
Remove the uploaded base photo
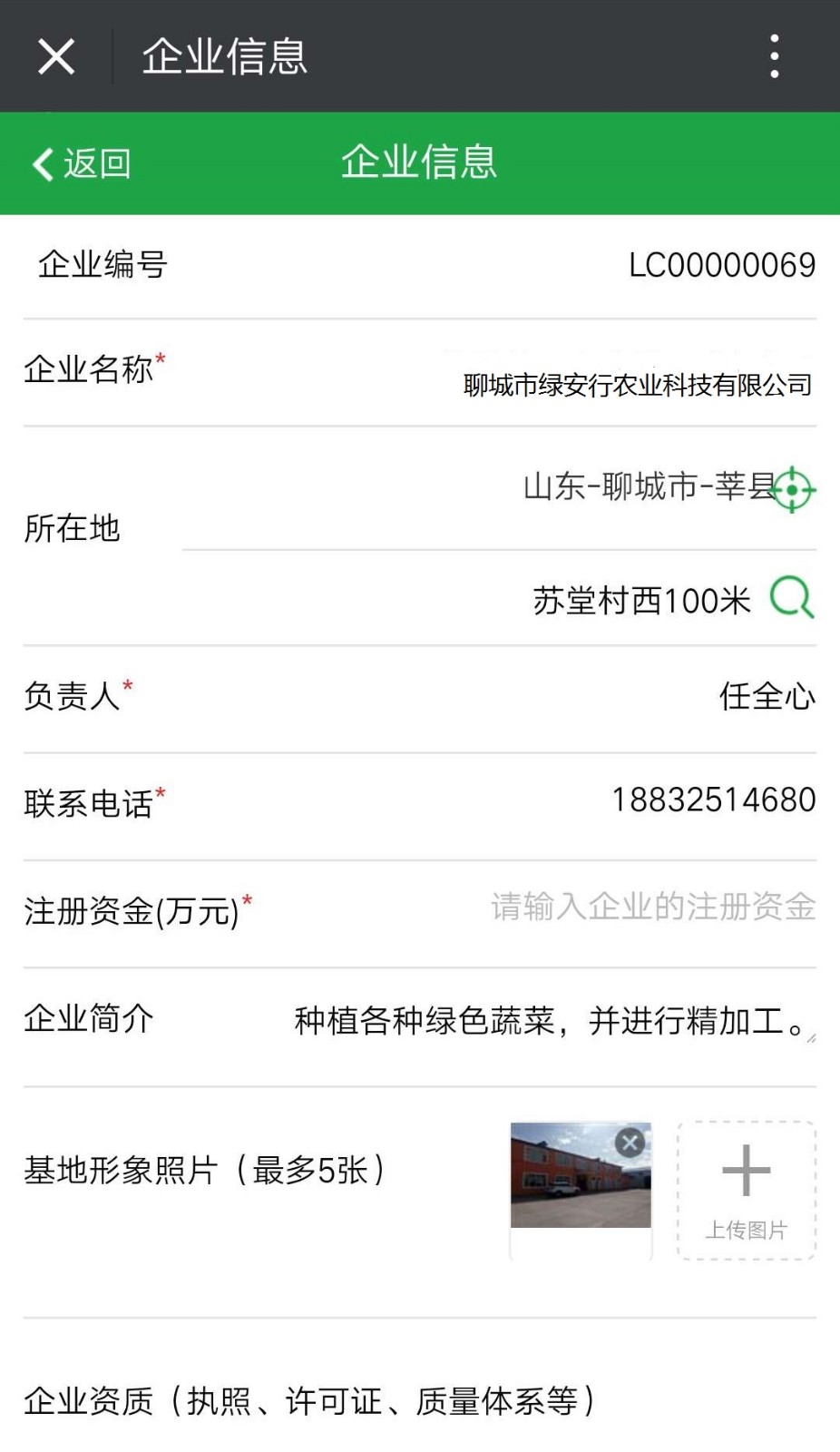pos(630,1142)
